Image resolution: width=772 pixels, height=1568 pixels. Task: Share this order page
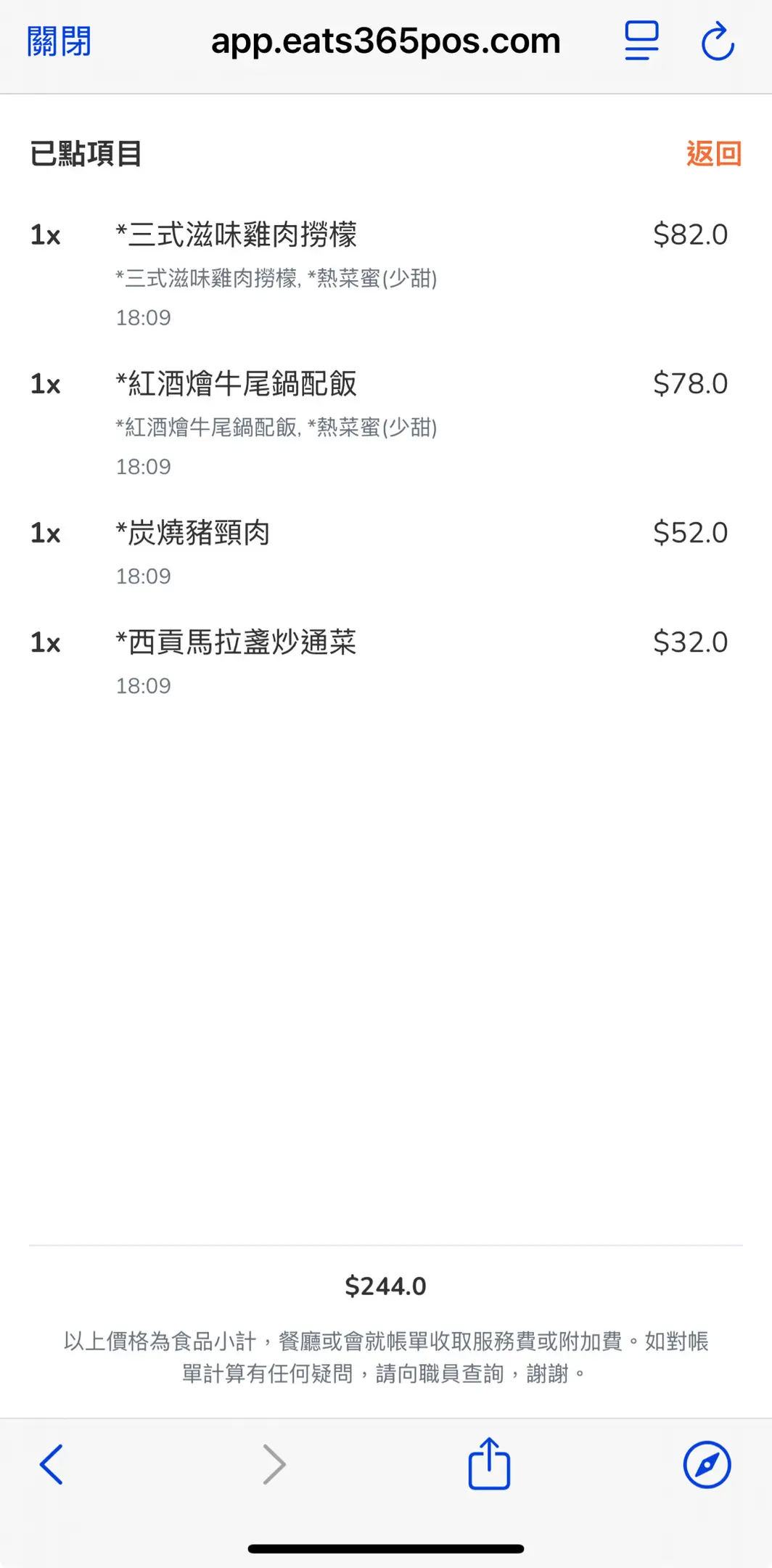click(489, 1463)
